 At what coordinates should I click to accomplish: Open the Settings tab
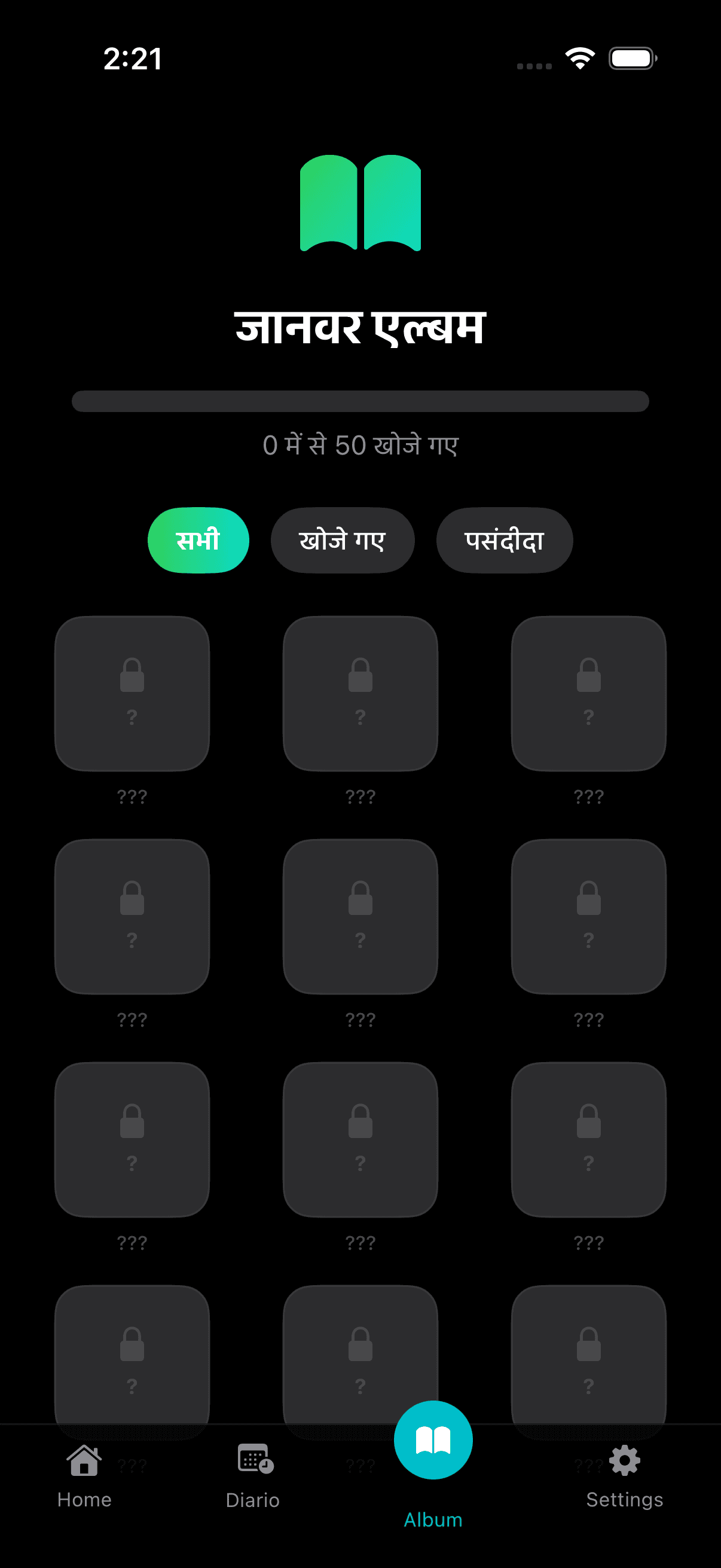(624, 1475)
